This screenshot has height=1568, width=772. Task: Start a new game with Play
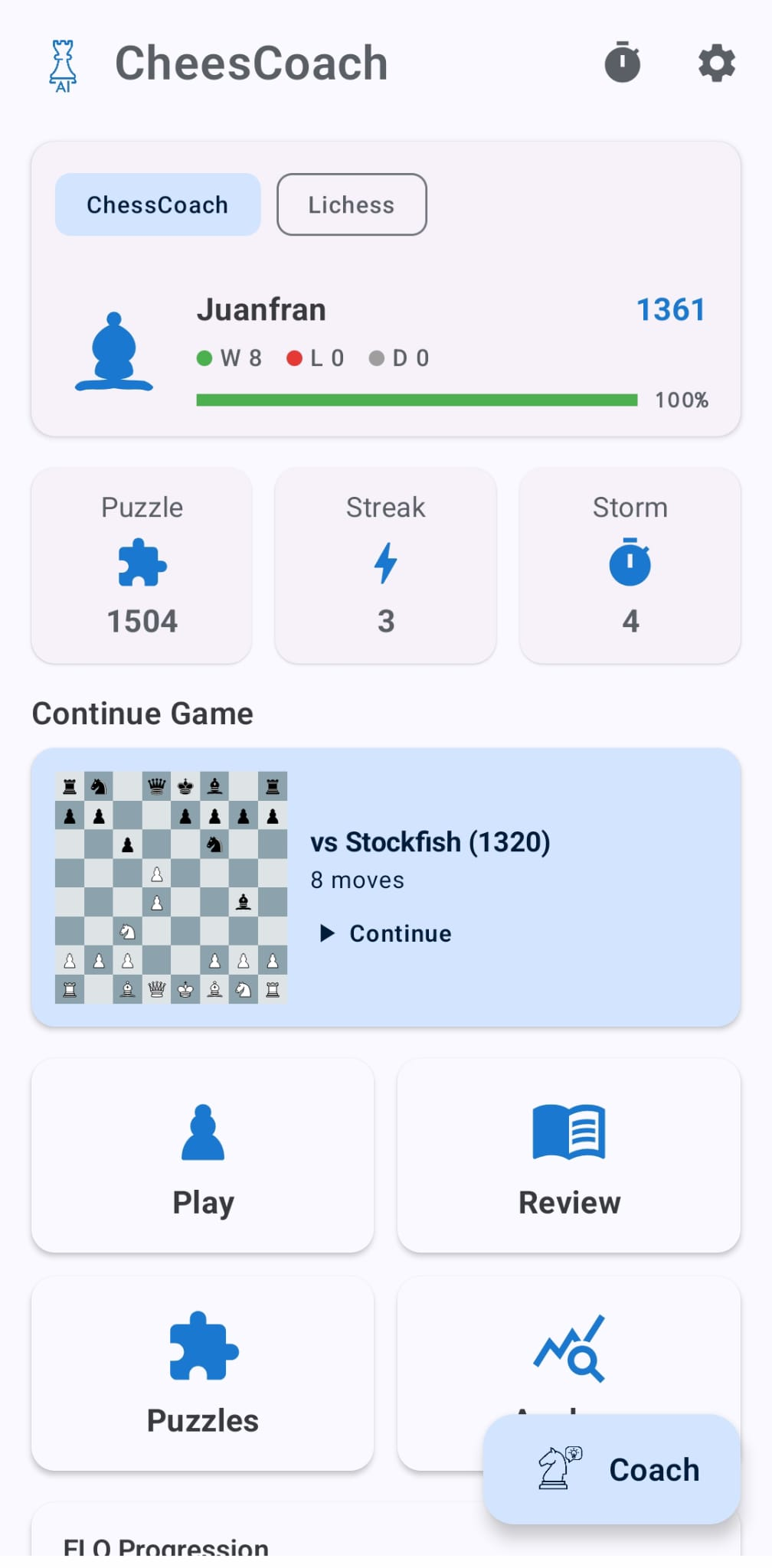(203, 1155)
